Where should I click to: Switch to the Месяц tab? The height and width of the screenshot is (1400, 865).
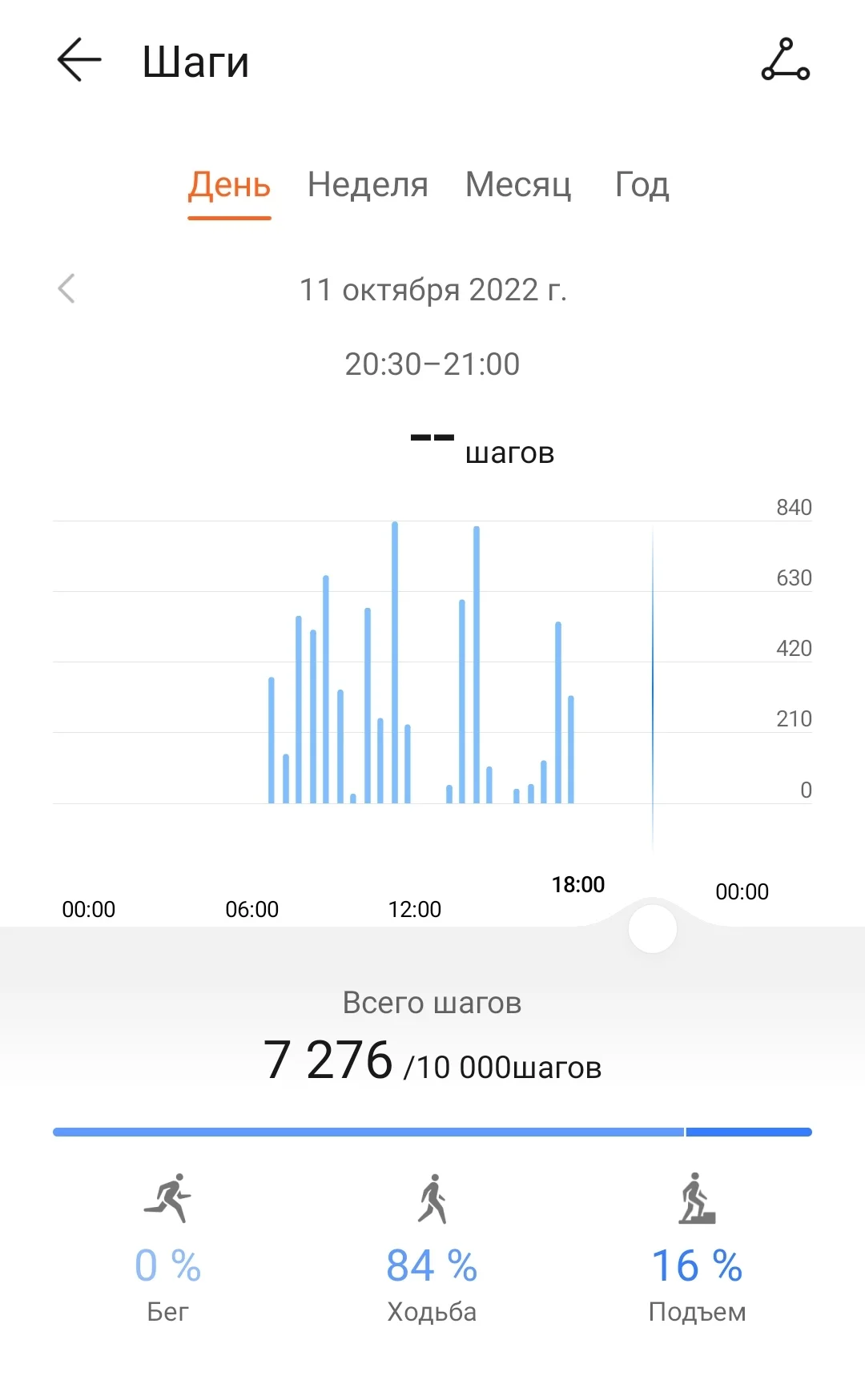point(518,186)
